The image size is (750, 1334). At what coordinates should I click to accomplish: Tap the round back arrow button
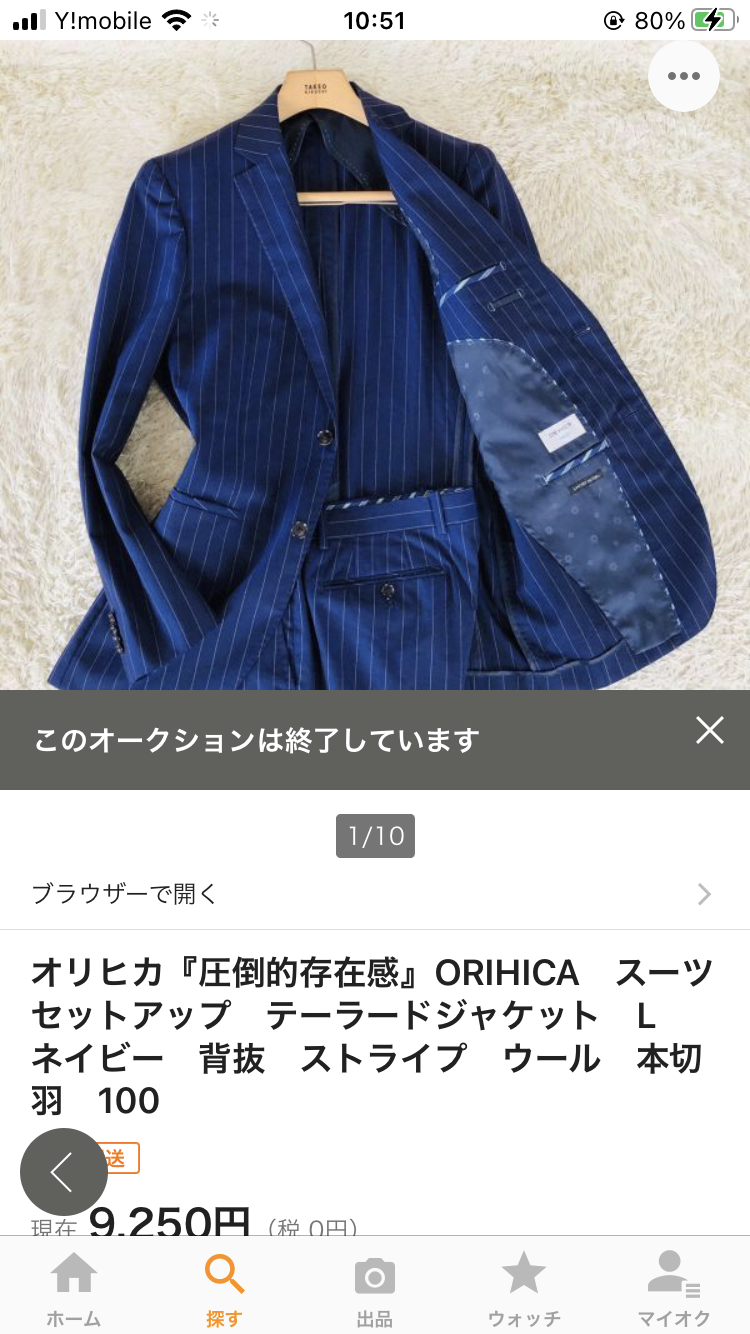click(64, 1171)
